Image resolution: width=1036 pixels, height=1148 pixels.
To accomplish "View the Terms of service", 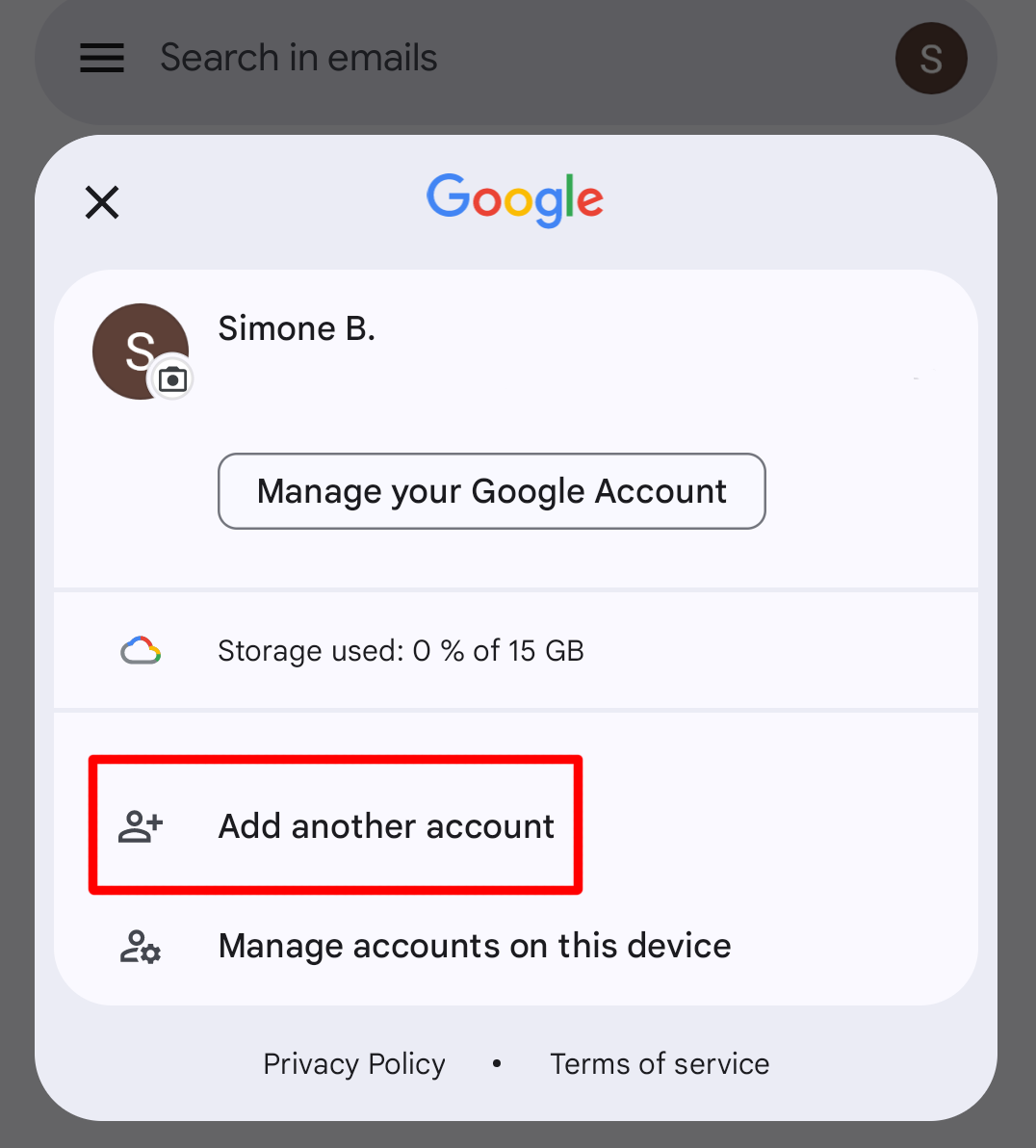I will 660,1064.
